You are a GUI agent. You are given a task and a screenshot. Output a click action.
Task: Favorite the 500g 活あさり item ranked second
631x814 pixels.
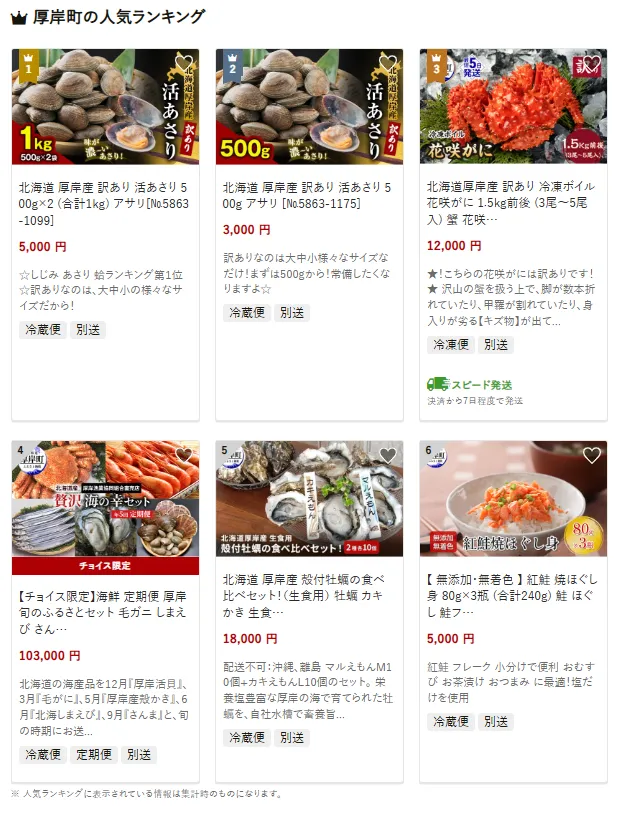click(388, 64)
